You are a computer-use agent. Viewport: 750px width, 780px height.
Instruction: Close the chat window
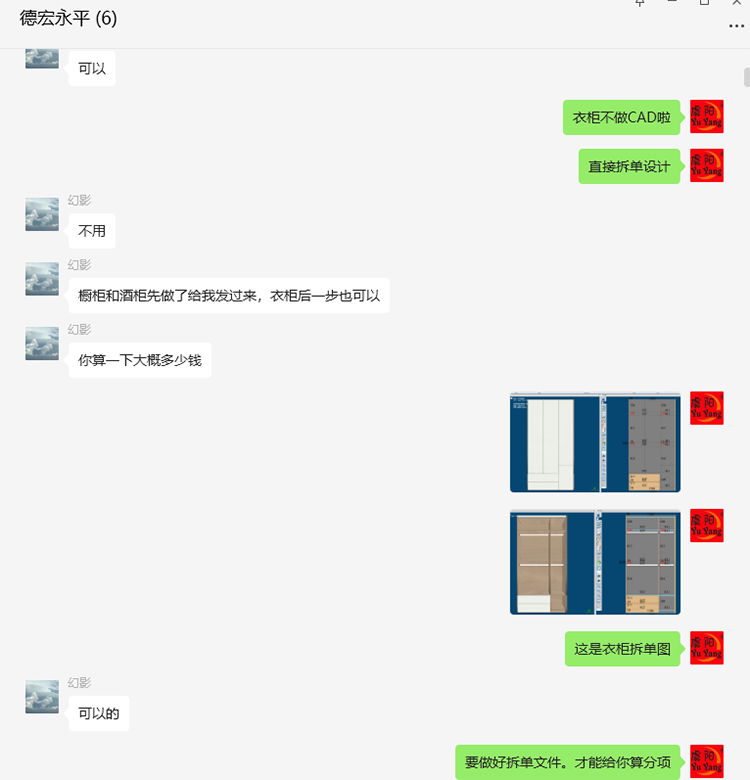pos(735,3)
